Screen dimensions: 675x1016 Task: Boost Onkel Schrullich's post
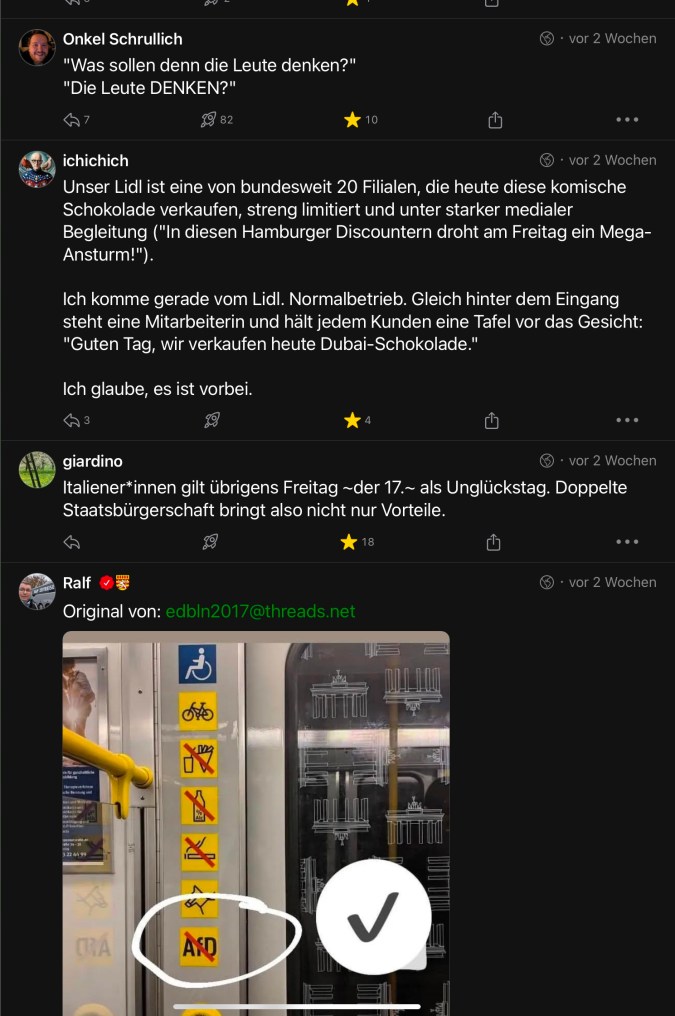pos(208,120)
